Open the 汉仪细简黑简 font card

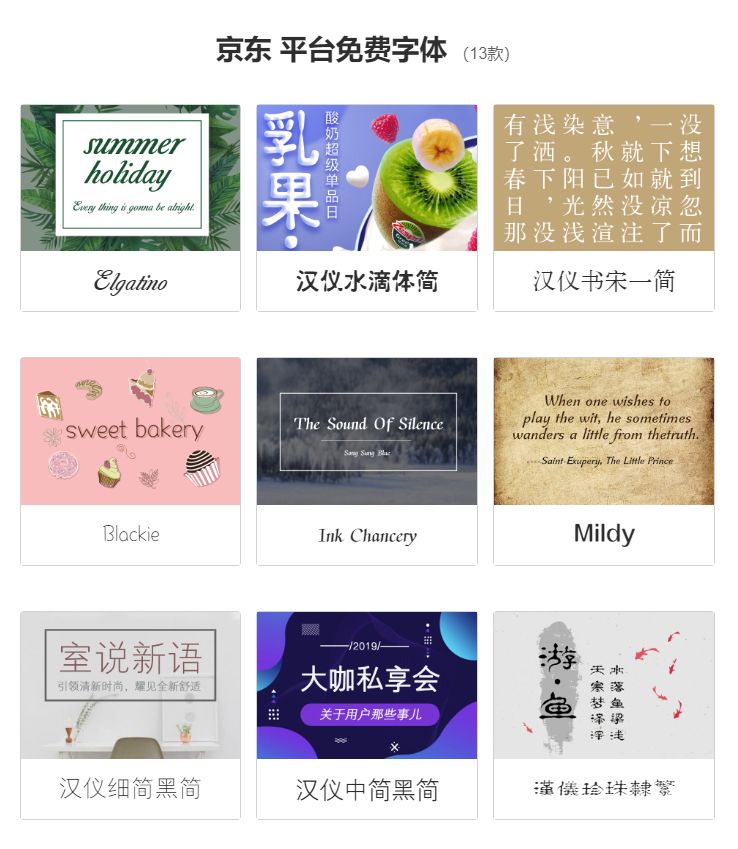[x=130, y=714]
